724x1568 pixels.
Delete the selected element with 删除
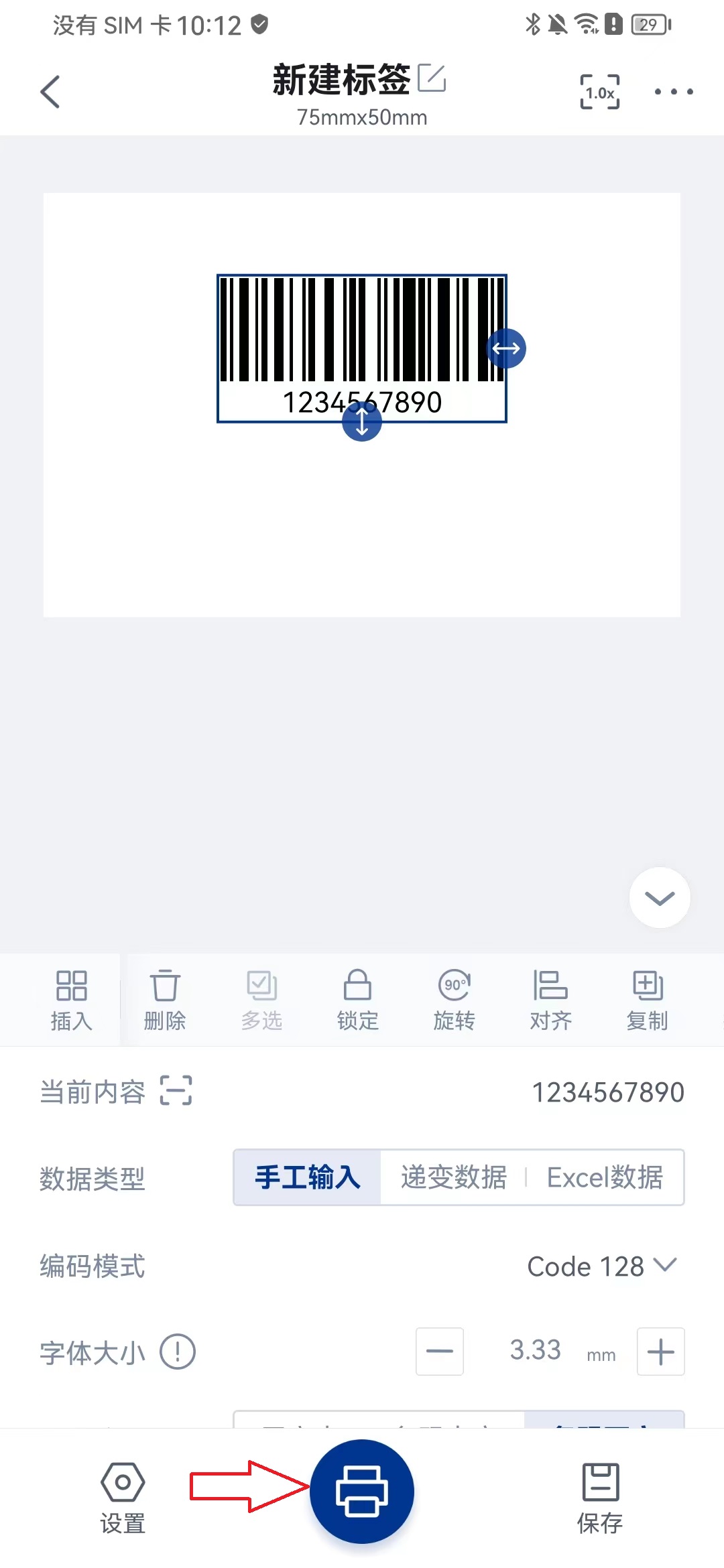click(x=165, y=1000)
